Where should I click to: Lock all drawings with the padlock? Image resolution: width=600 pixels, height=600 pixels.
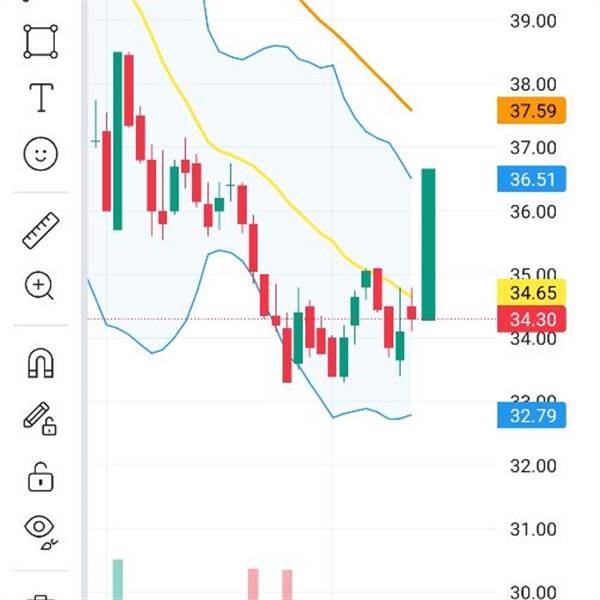click(40, 475)
